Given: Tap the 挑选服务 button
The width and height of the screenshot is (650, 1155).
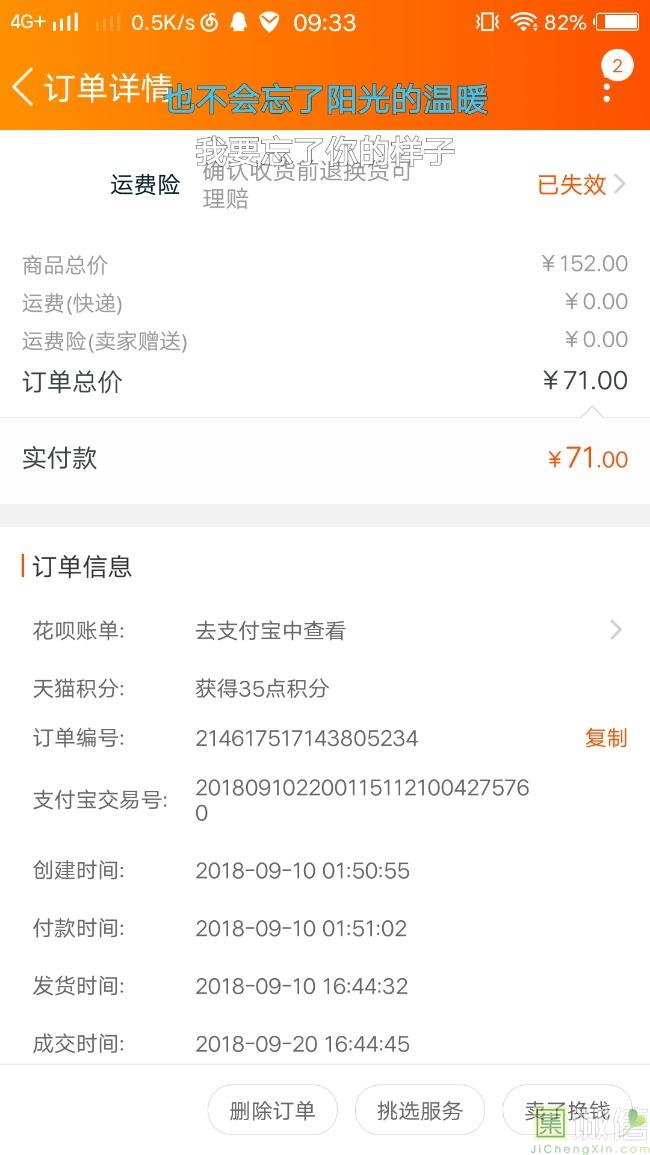Looking at the screenshot, I should [420, 1110].
